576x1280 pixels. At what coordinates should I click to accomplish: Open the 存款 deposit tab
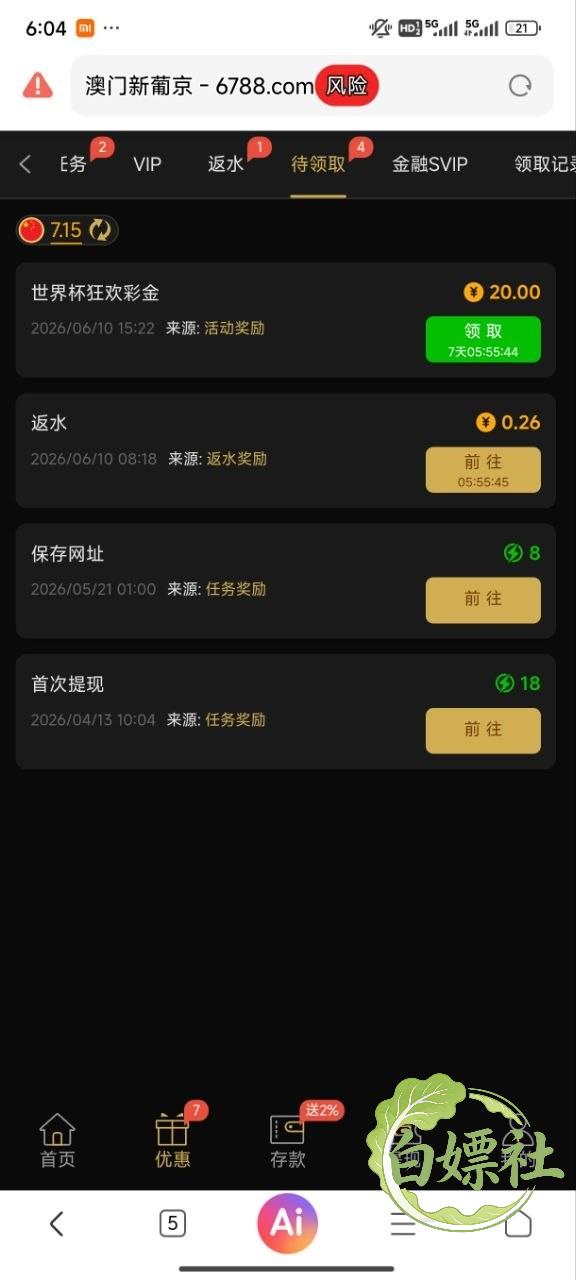coord(288,1141)
